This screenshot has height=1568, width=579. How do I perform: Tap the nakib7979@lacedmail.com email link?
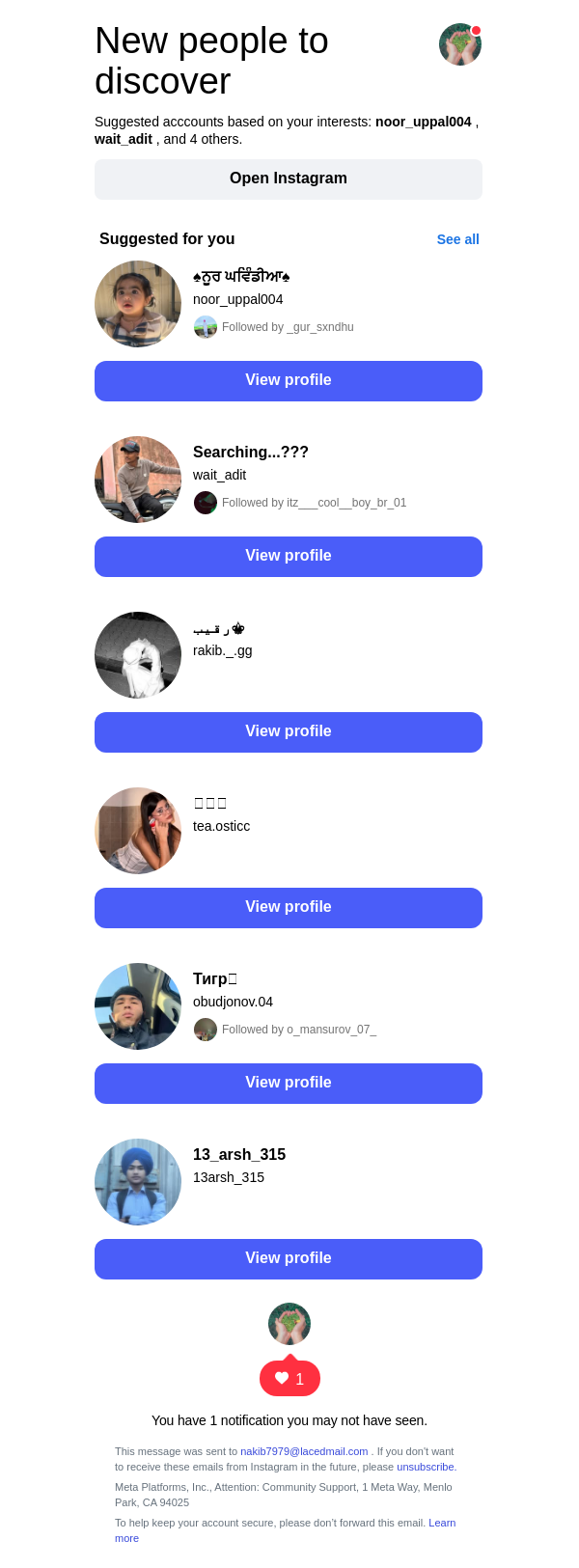click(x=304, y=1451)
